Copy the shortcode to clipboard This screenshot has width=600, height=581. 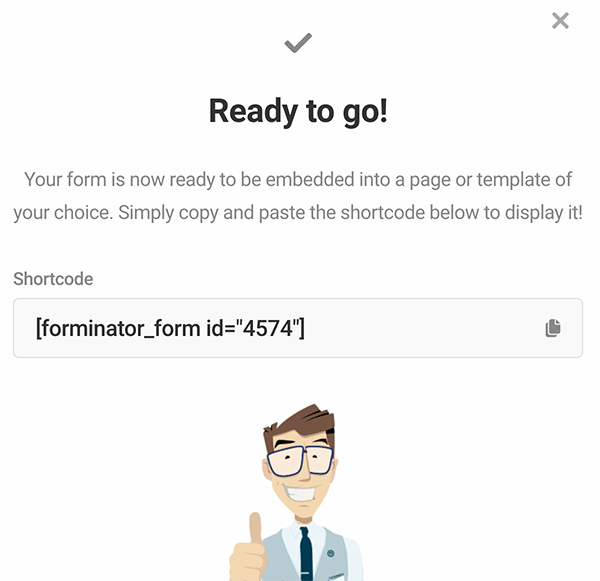(x=553, y=328)
